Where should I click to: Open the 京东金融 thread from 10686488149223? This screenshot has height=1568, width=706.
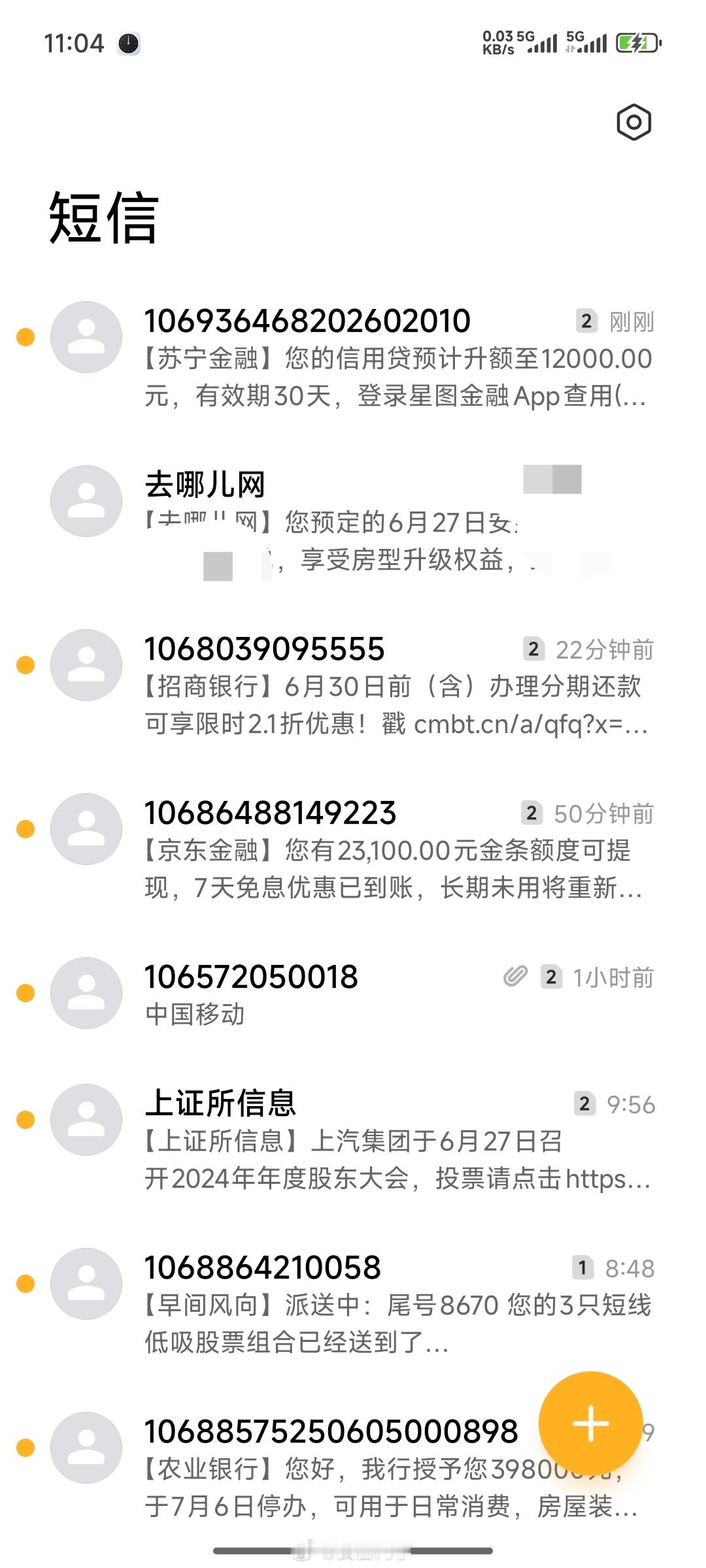pos(353,849)
